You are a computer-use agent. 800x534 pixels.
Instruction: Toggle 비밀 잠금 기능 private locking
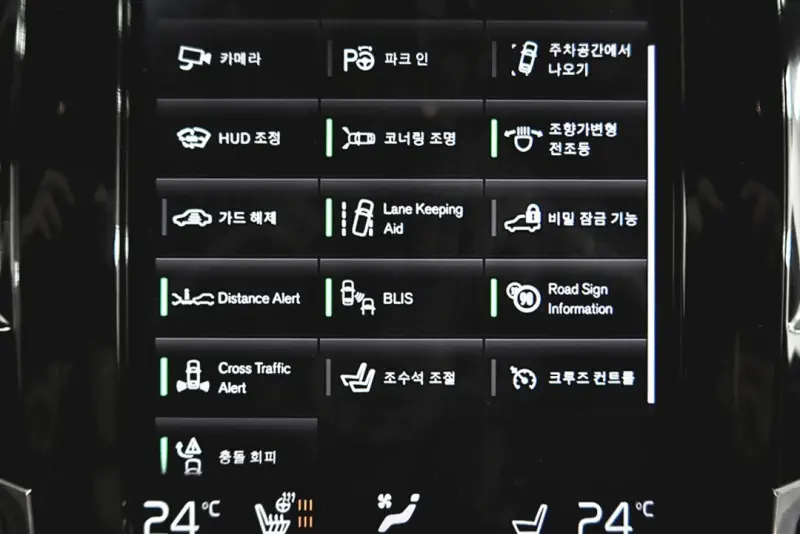(x=566, y=218)
